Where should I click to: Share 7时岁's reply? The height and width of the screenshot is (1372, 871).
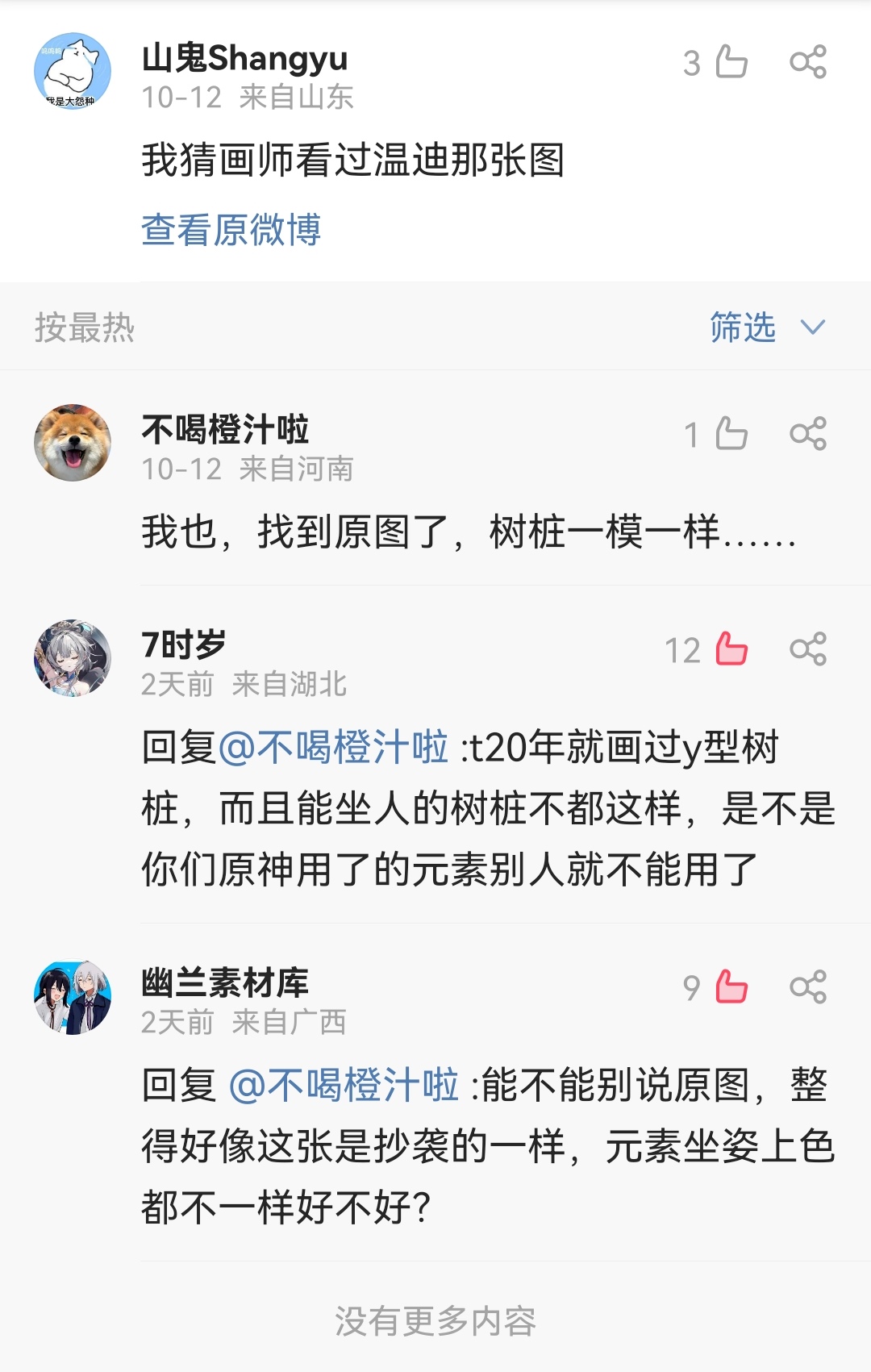pyautogui.click(x=807, y=649)
